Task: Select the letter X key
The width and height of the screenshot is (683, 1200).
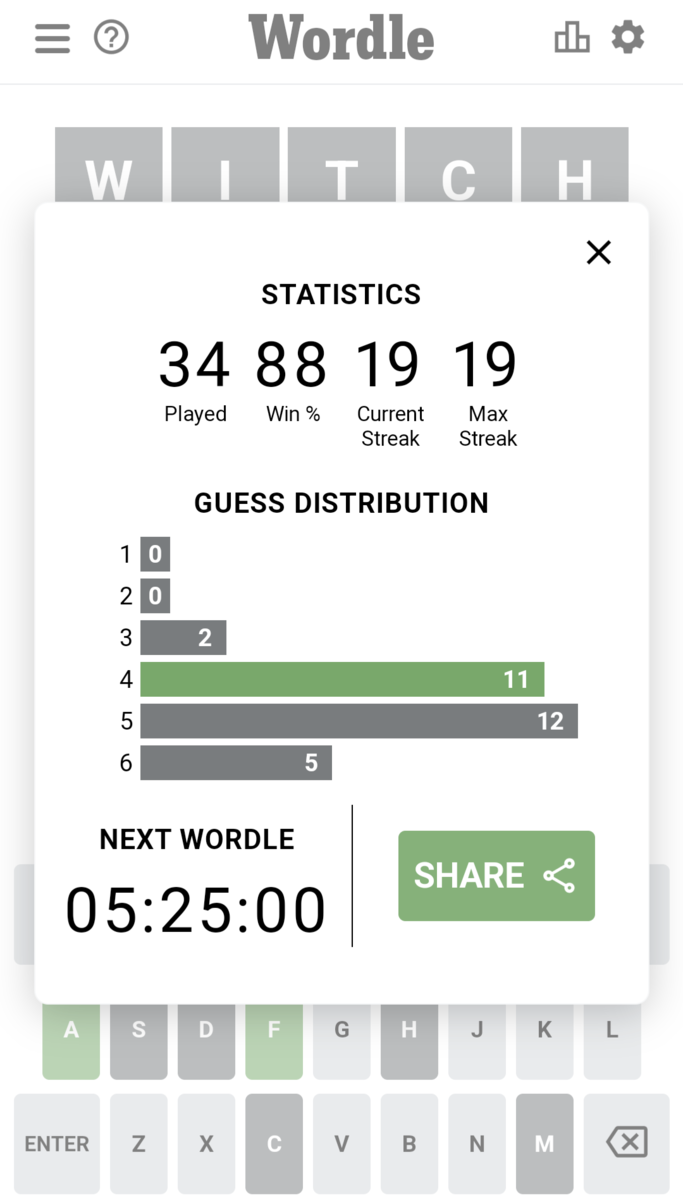Action: pos(206,1143)
